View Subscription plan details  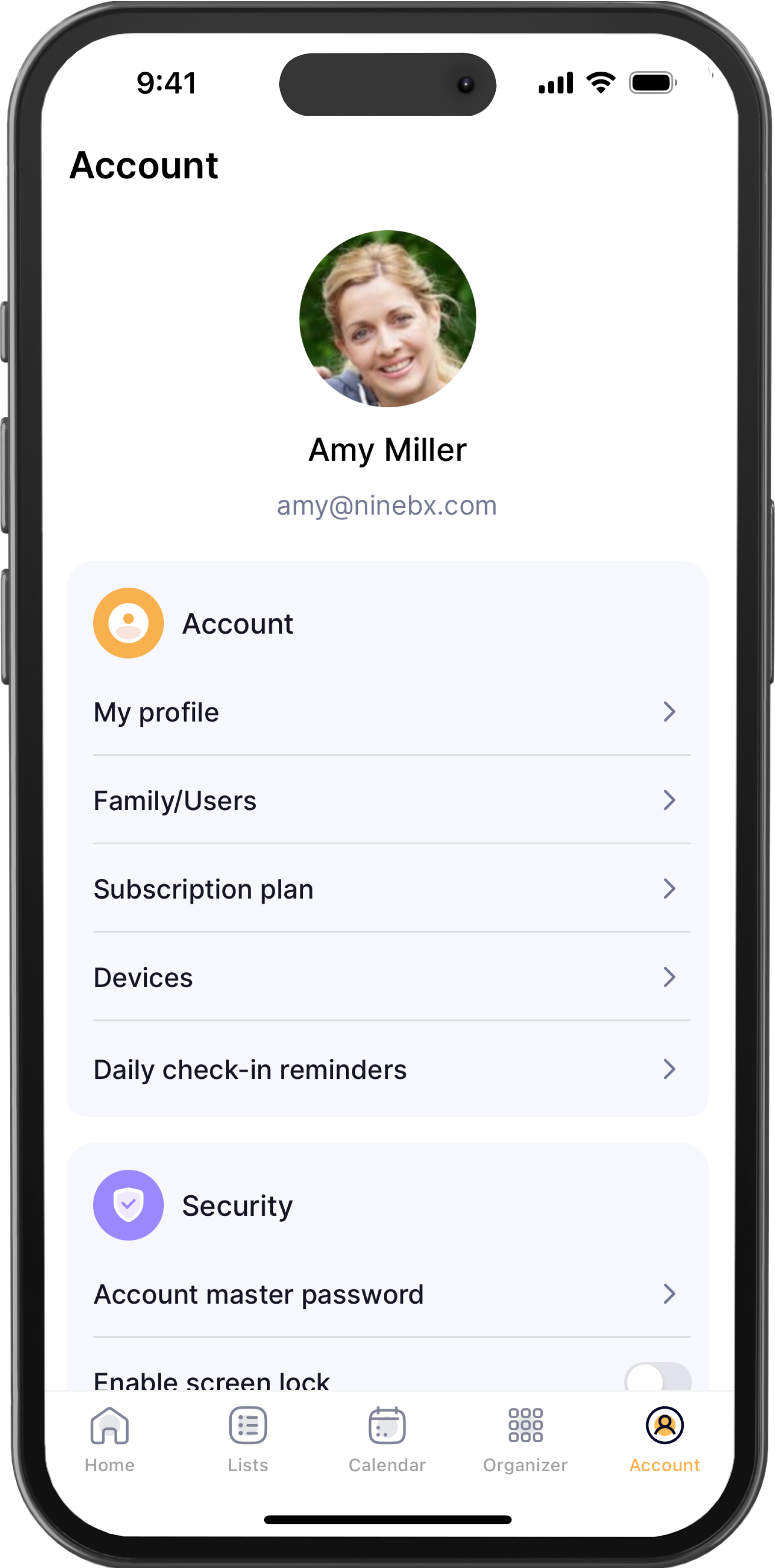[x=387, y=889]
